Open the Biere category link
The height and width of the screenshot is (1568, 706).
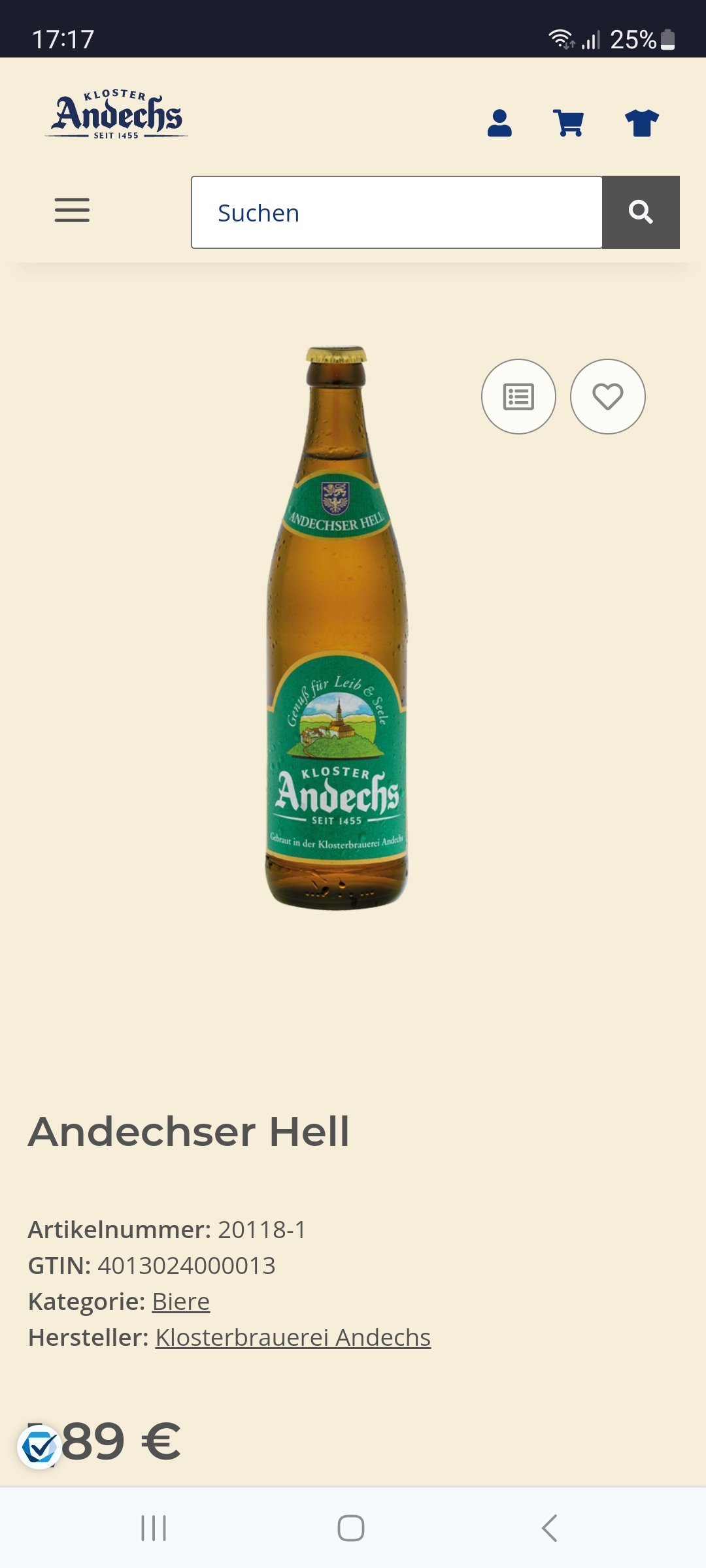(181, 1301)
